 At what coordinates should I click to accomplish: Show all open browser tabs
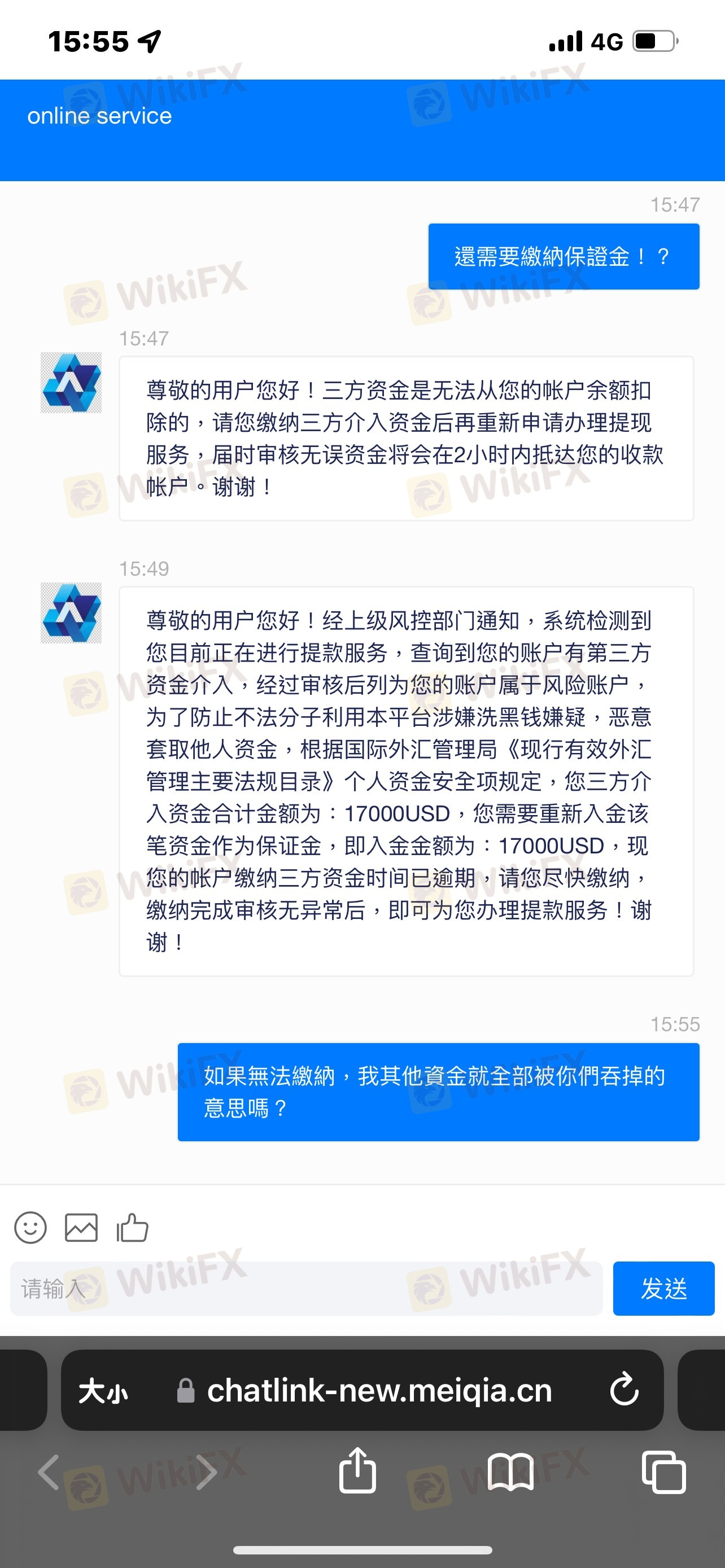tap(663, 1473)
